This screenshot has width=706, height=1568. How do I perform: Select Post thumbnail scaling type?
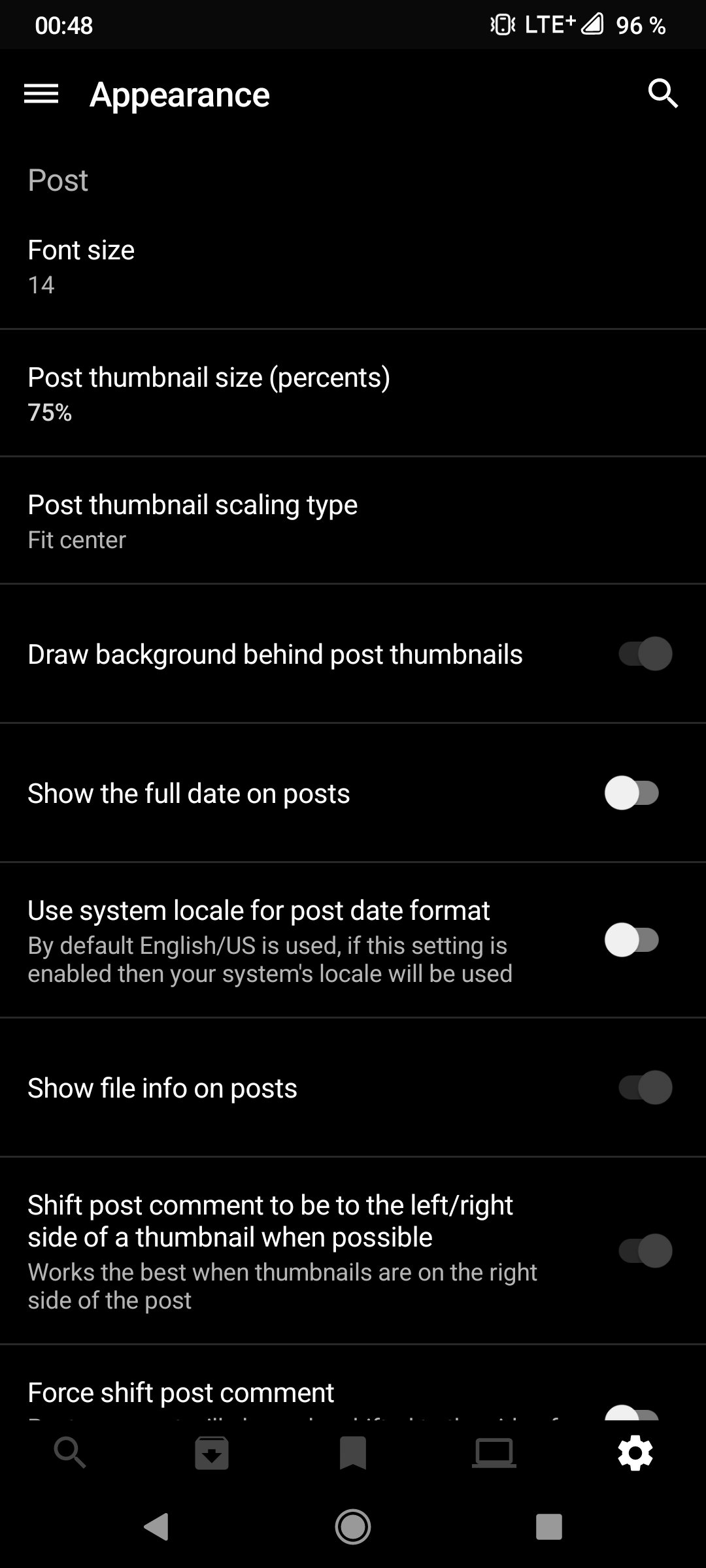click(x=353, y=521)
